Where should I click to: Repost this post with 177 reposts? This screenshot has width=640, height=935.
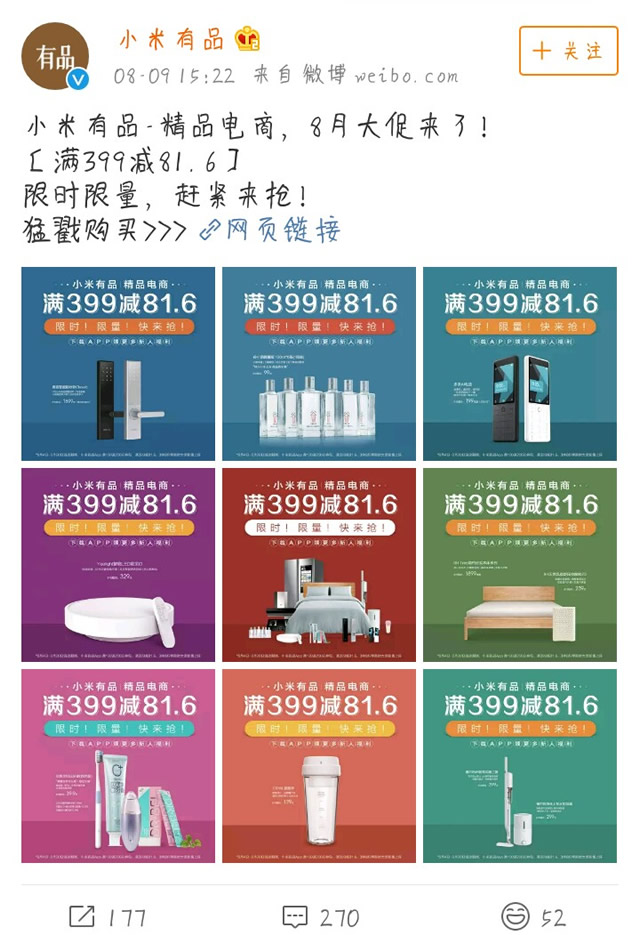pos(107,916)
